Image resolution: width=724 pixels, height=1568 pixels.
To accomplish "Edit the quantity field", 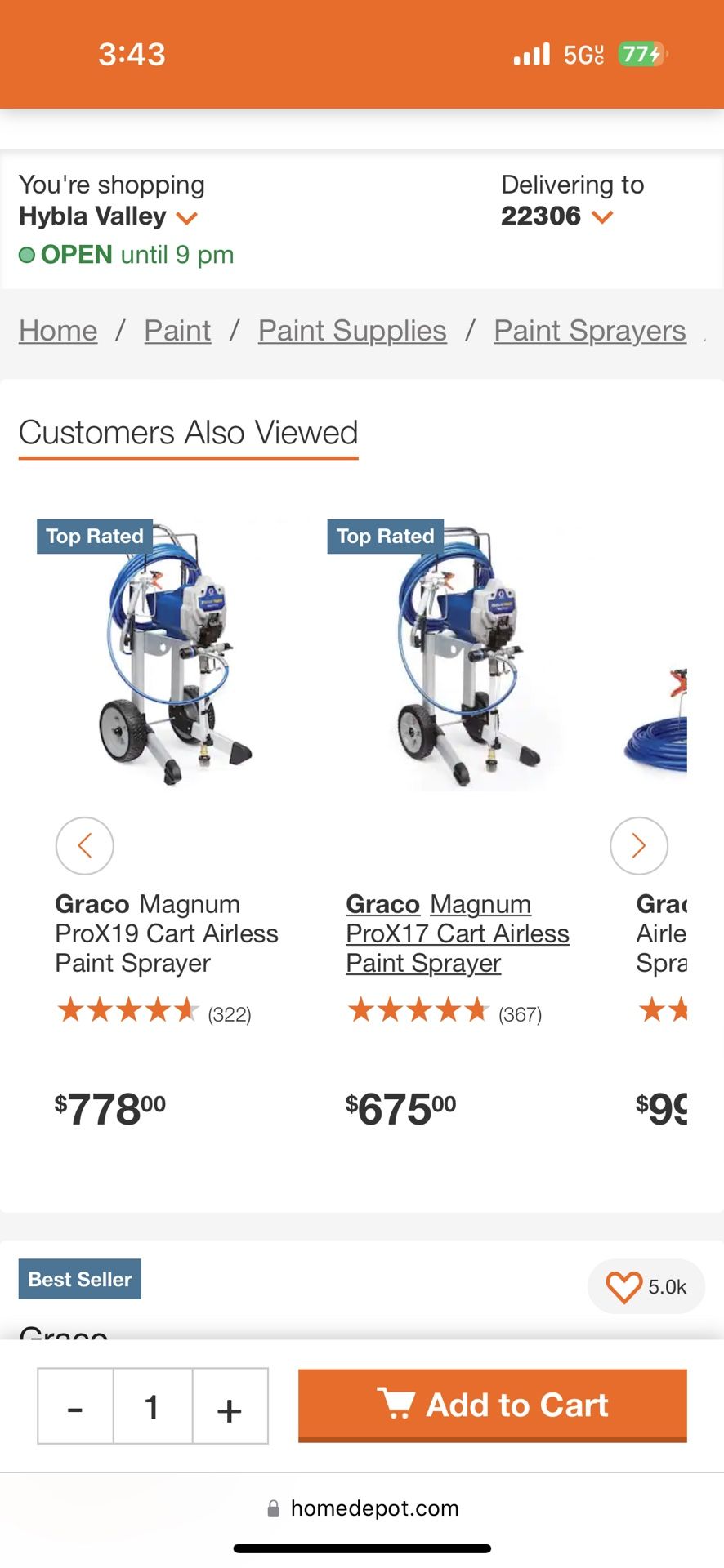I will [x=152, y=1406].
